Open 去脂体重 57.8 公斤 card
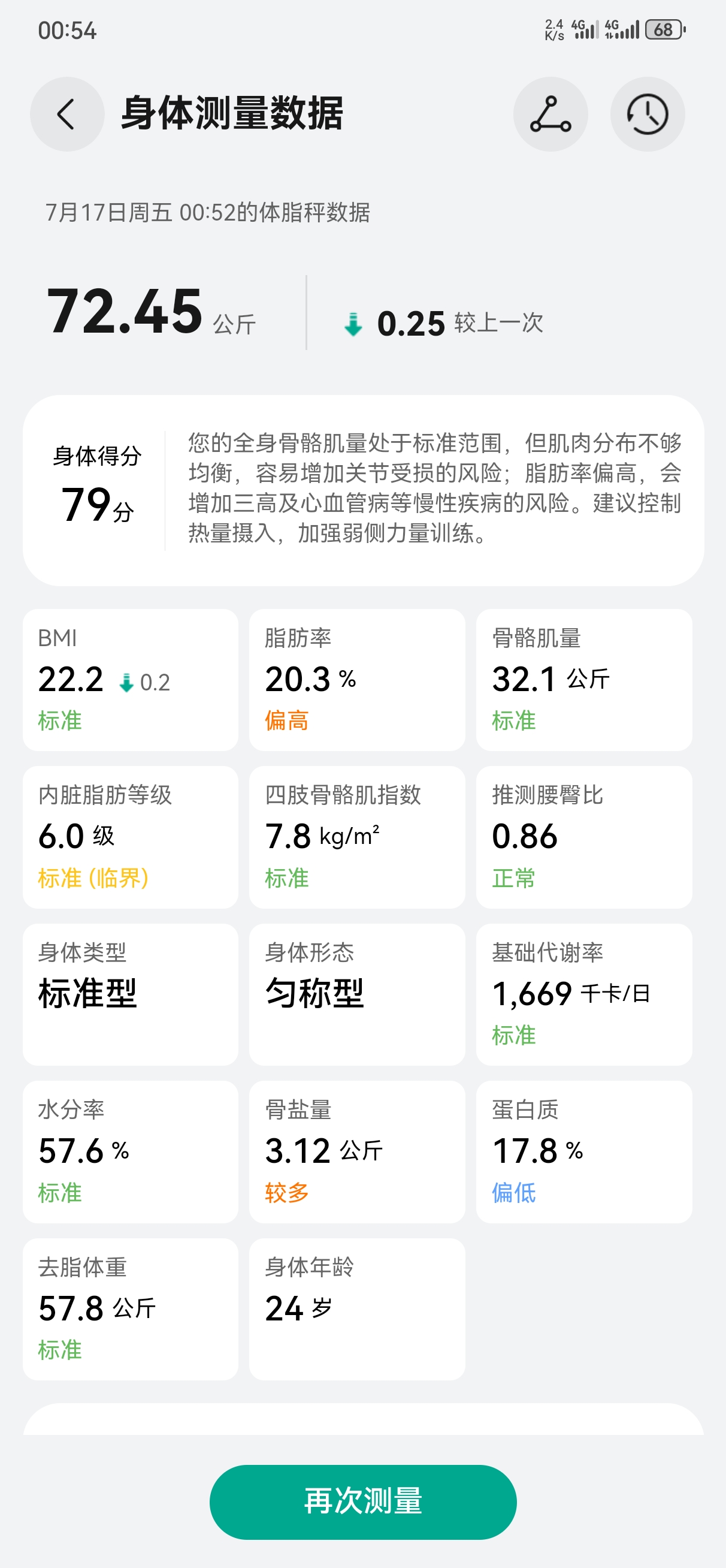 [130, 1308]
